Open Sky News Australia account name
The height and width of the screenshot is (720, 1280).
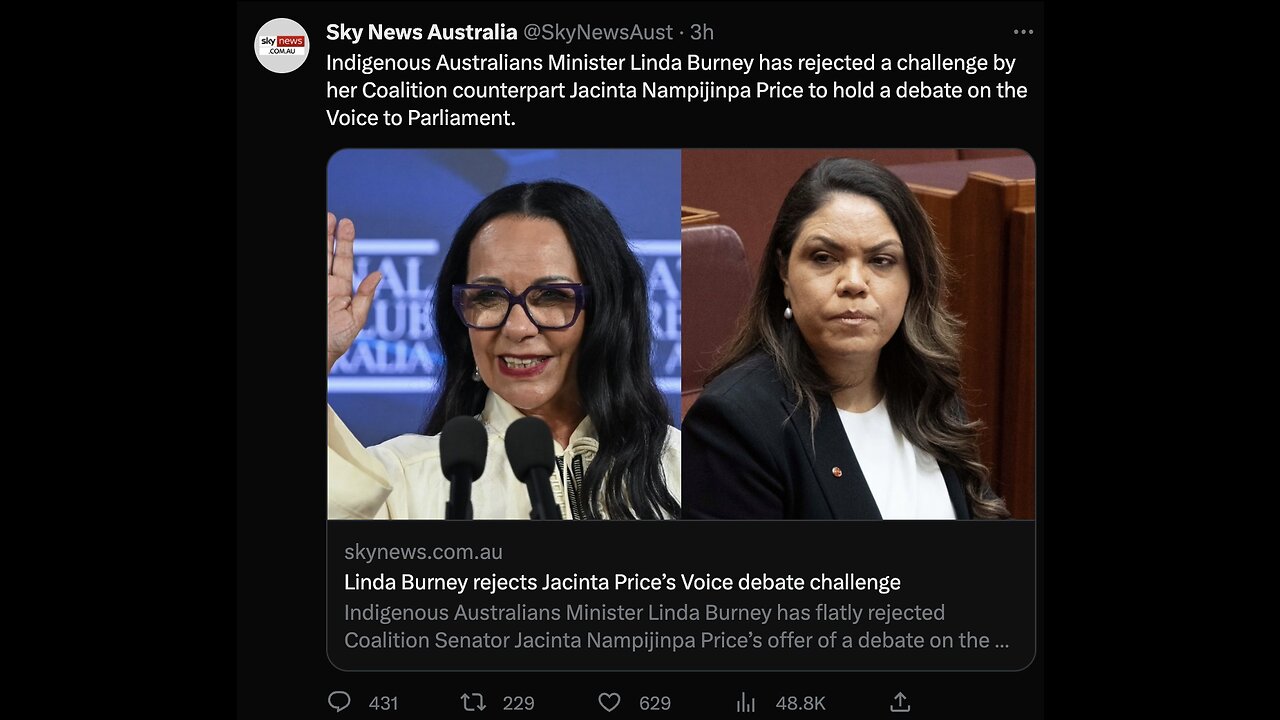pyautogui.click(x=421, y=32)
